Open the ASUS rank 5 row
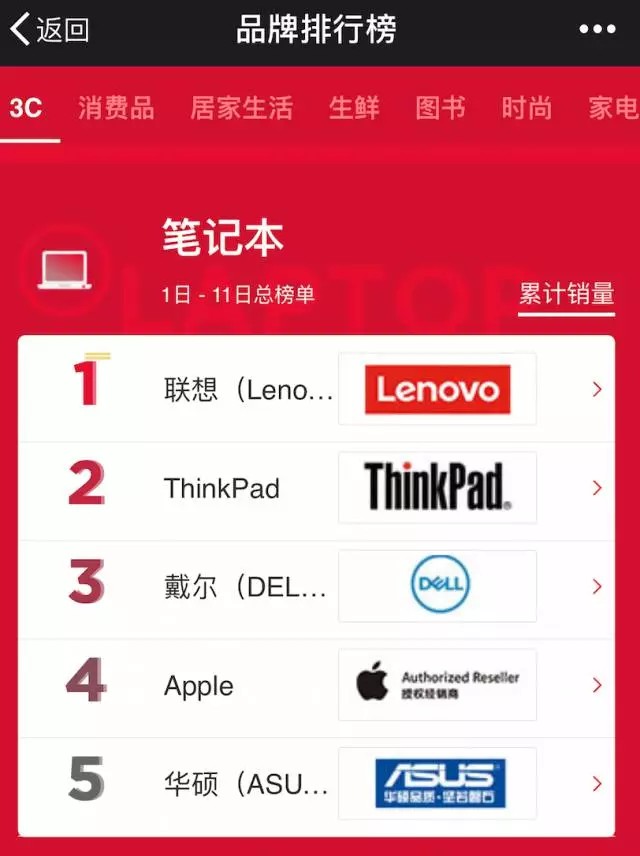Screen dimensions: 640x856 316,784
